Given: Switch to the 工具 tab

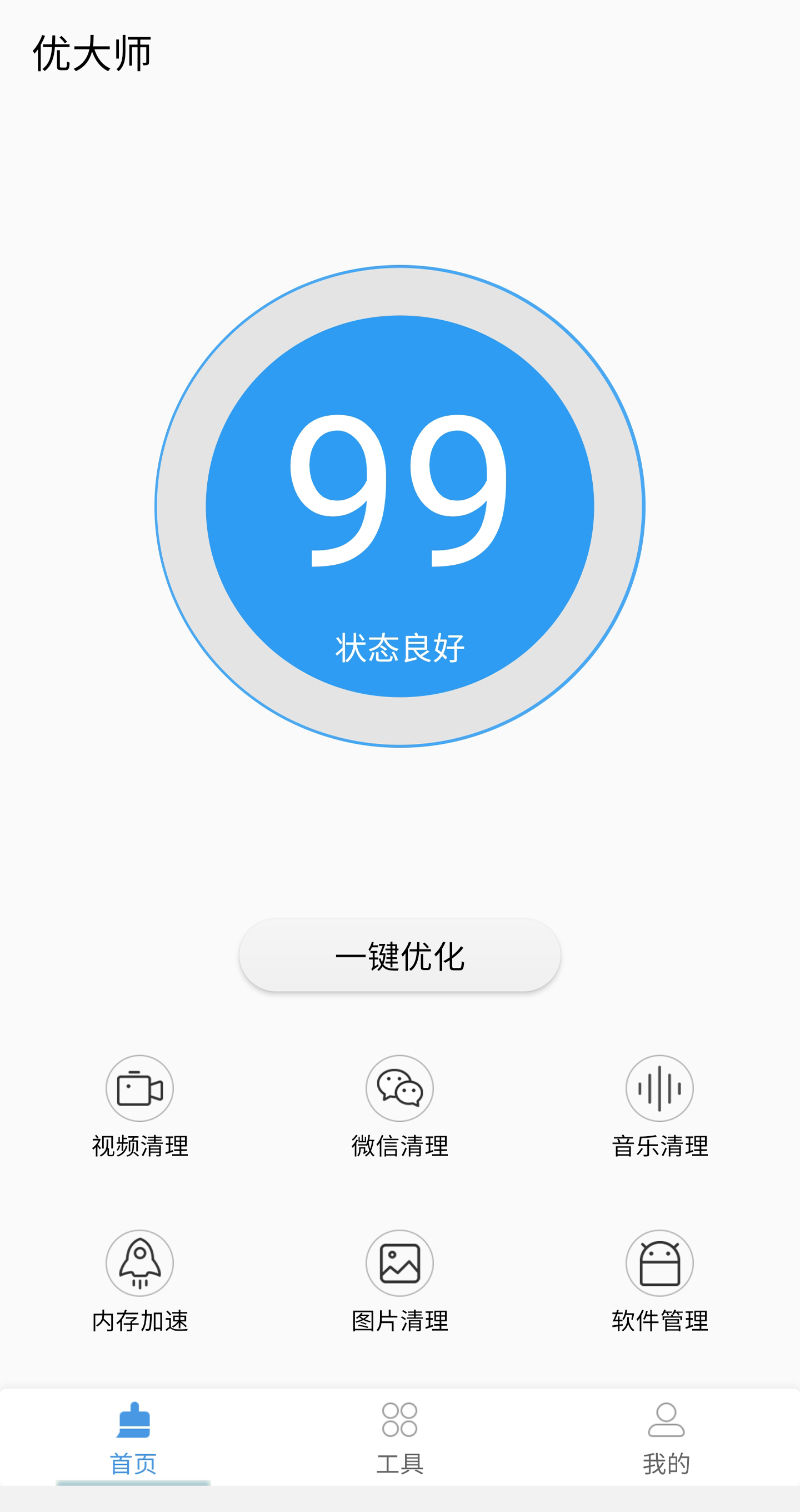Looking at the screenshot, I should 399,1438.
